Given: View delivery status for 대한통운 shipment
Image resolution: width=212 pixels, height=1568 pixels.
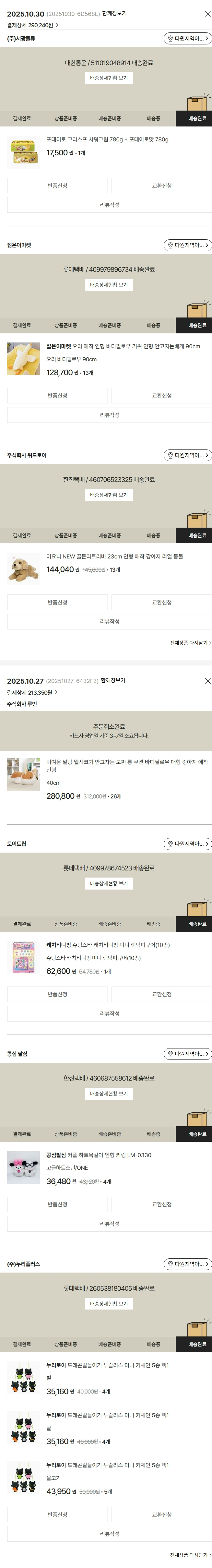Looking at the screenshot, I should (x=109, y=78).
